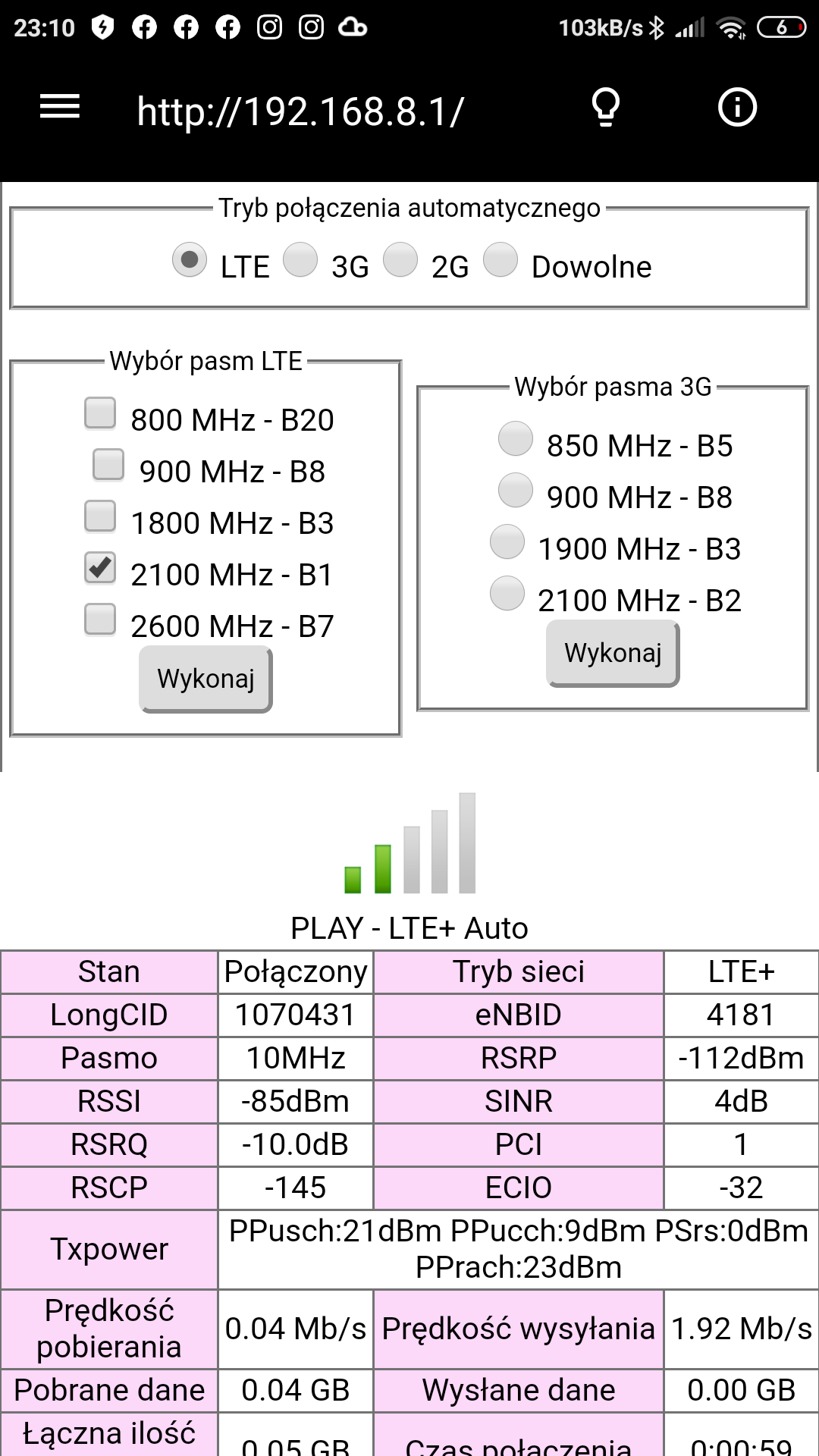Select the LTE connection mode
This screenshot has width=819, height=1456.
tap(190, 260)
